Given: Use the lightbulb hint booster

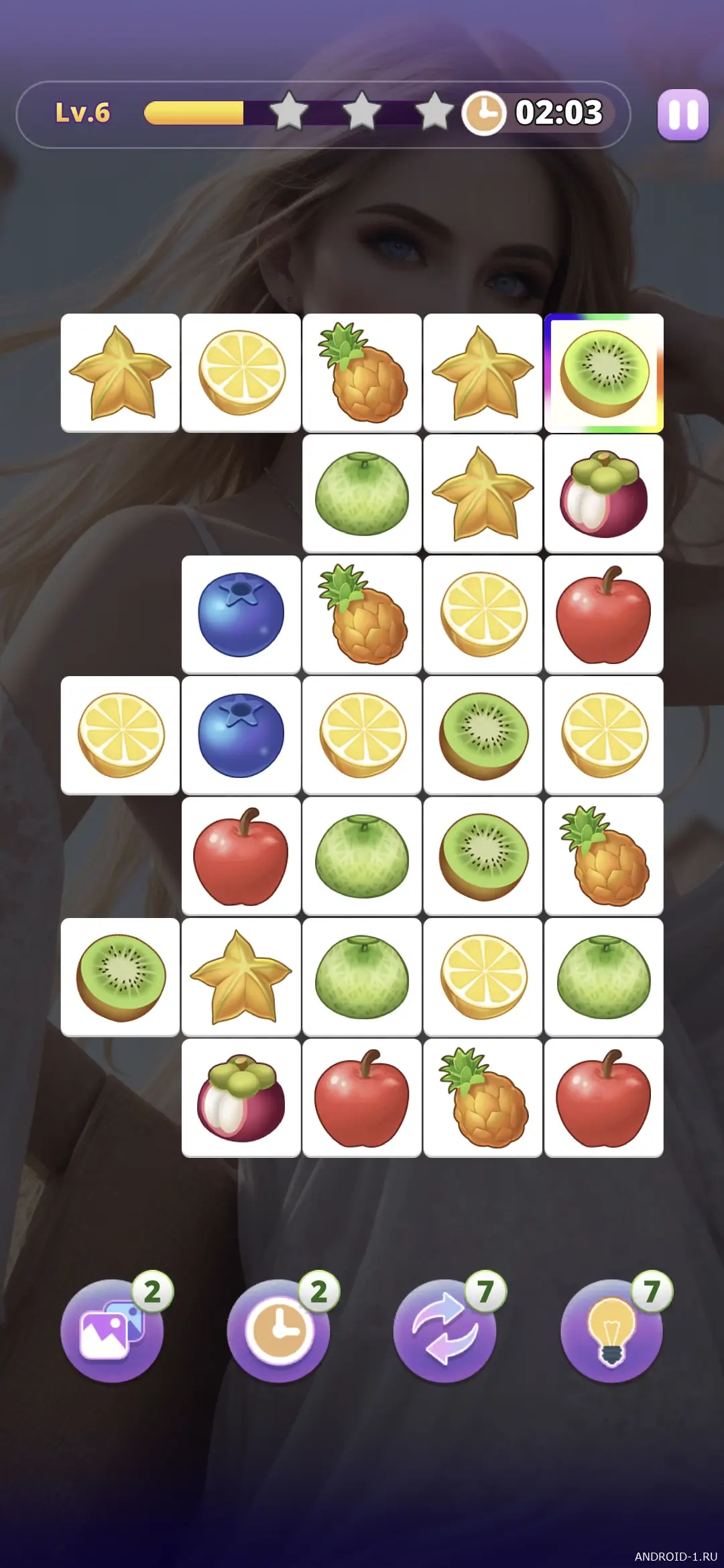Looking at the screenshot, I should pyautogui.click(x=611, y=1329).
